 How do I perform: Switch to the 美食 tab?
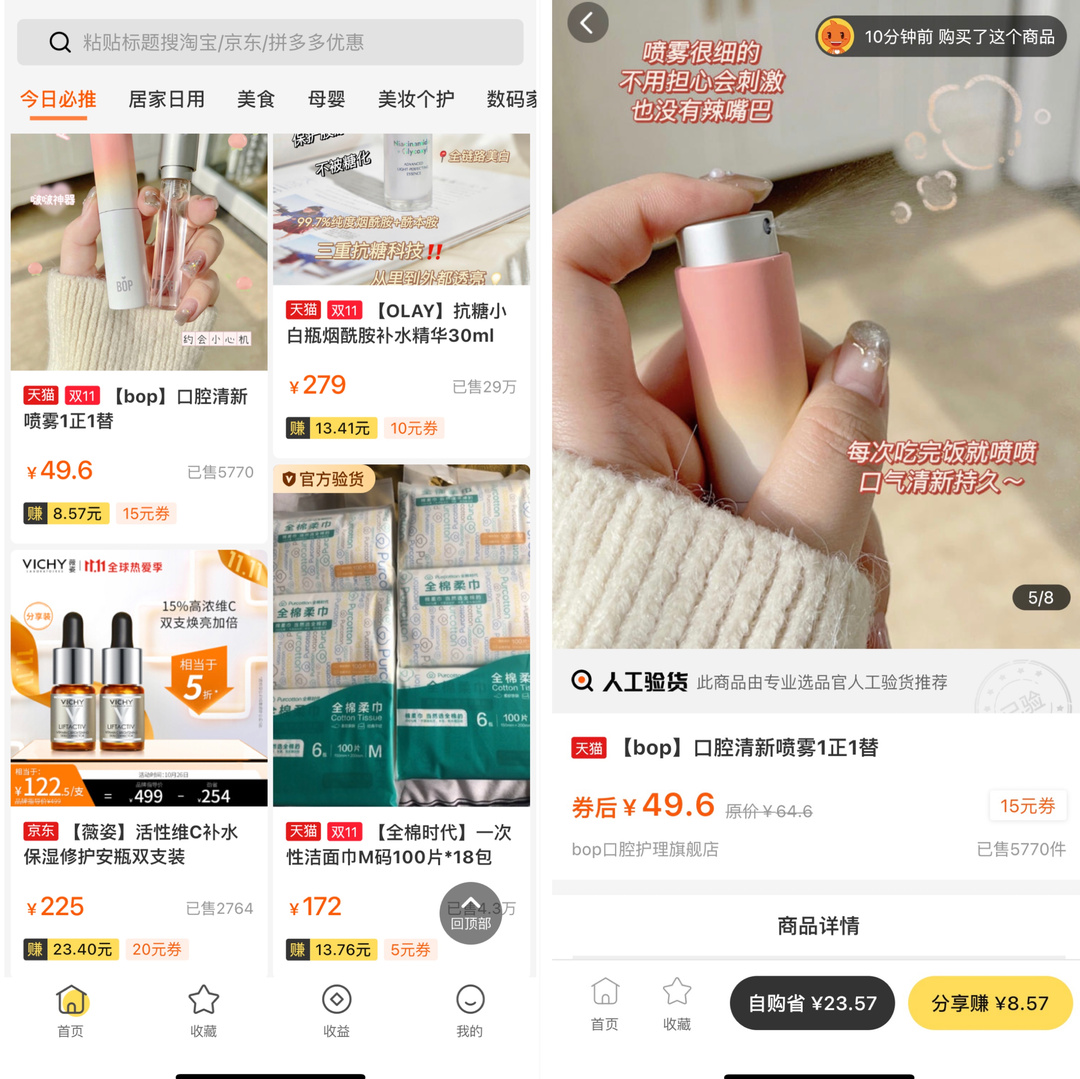pos(255,99)
